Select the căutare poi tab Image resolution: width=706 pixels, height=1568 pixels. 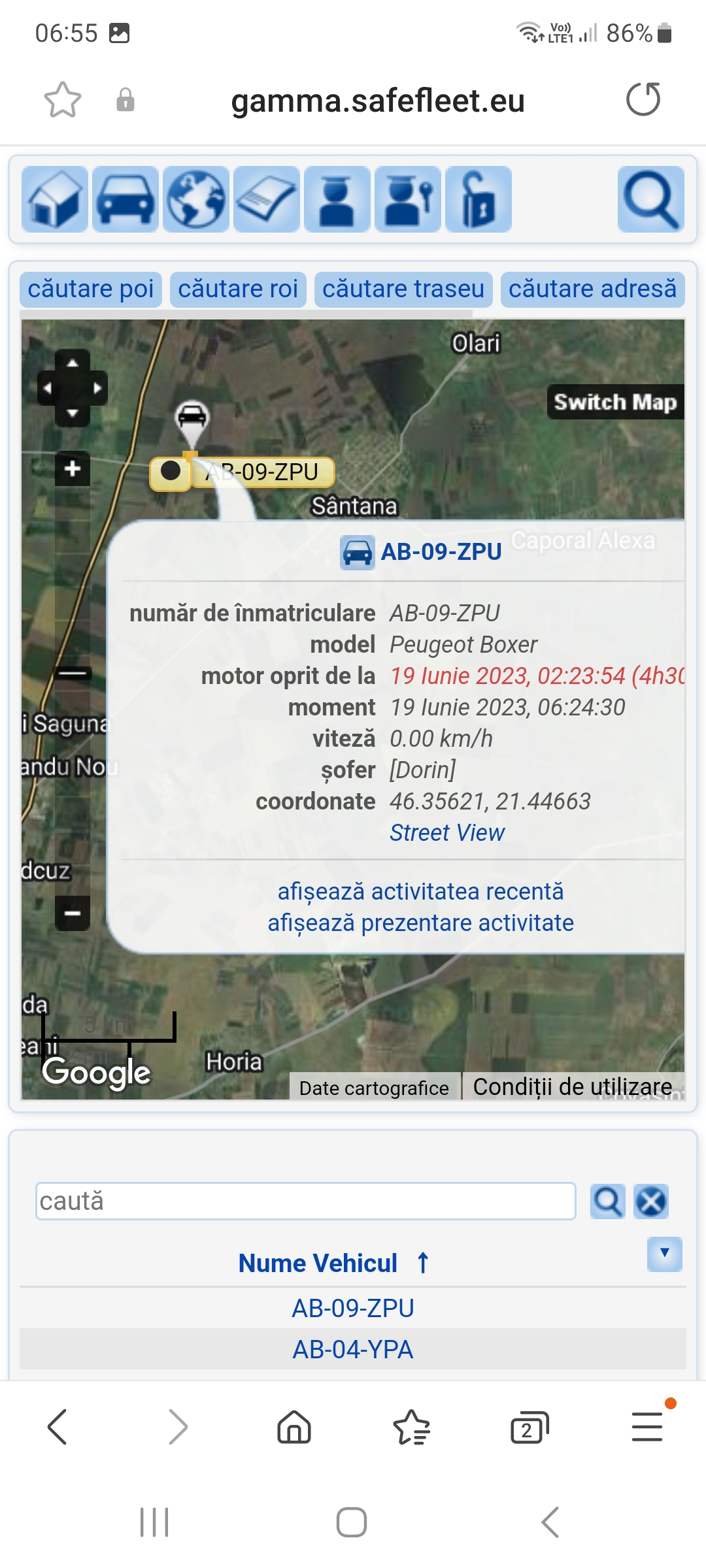click(91, 289)
